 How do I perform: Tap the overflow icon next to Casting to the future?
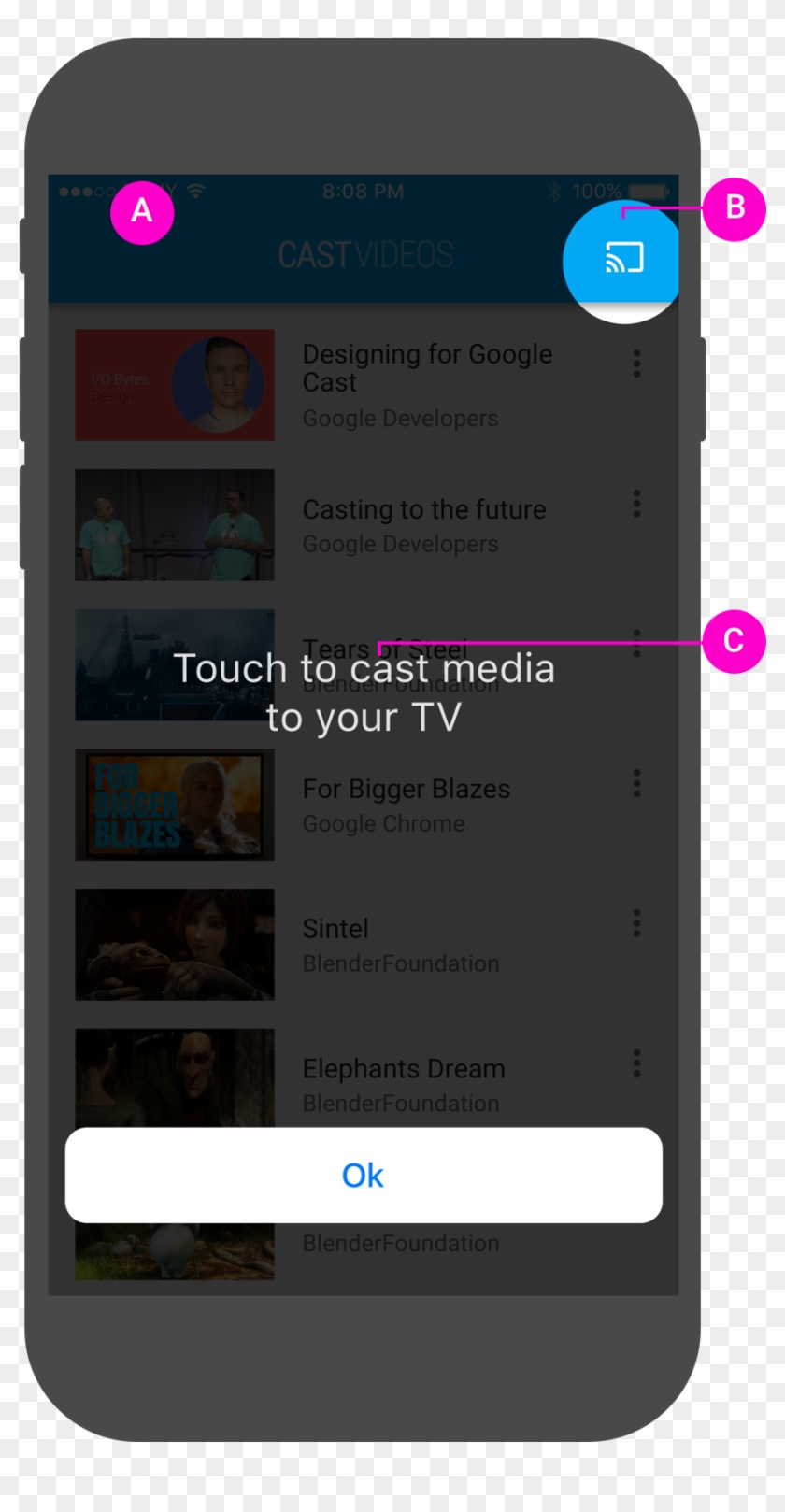(636, 504)
